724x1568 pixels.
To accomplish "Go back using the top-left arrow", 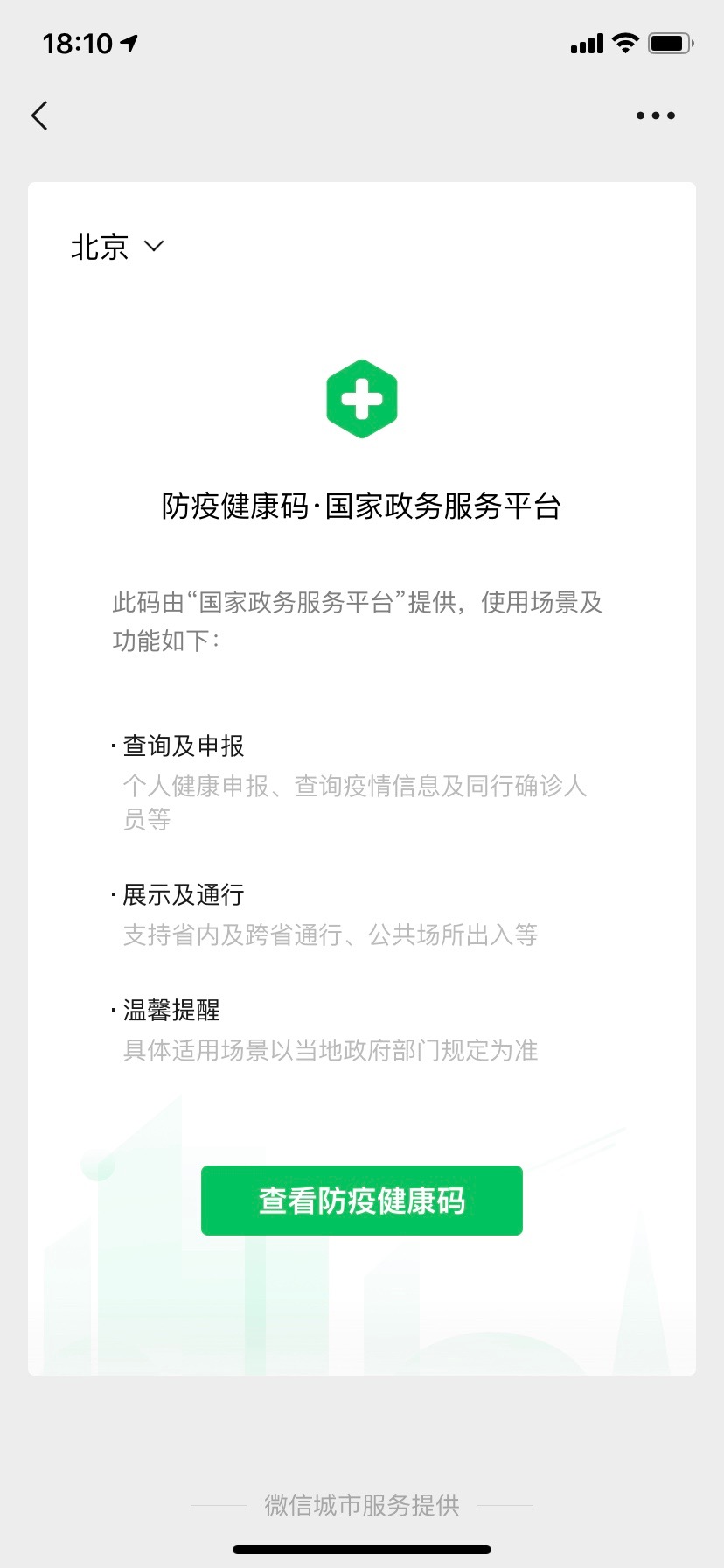I will 39,115.
